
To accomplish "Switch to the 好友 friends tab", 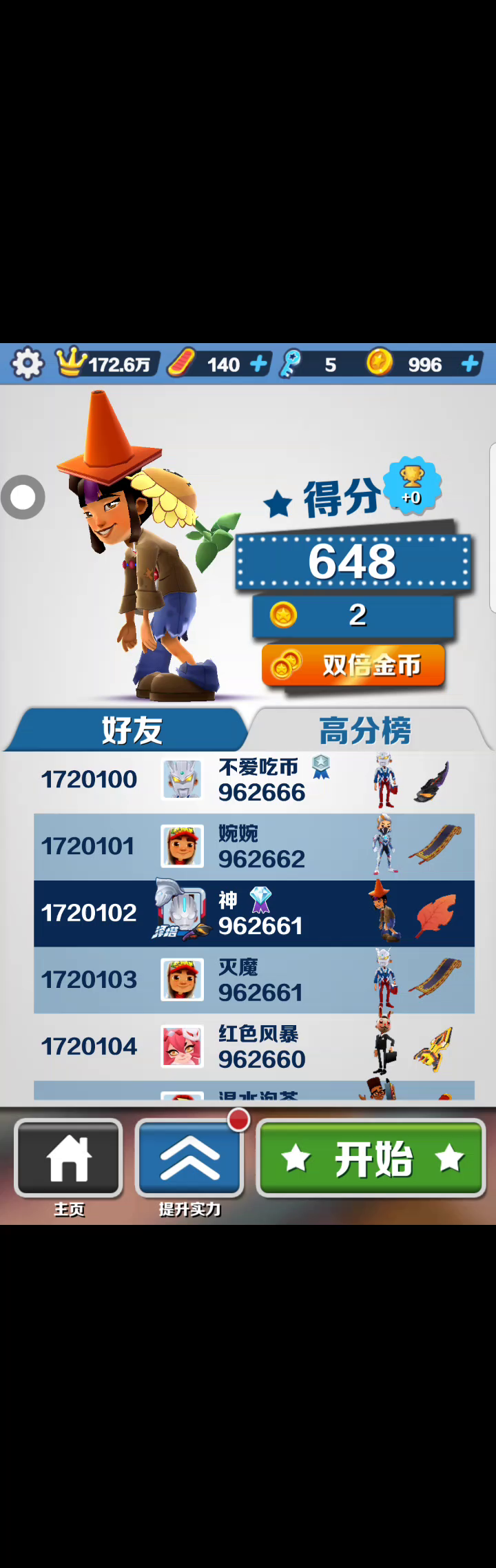I will coord(131,730).
